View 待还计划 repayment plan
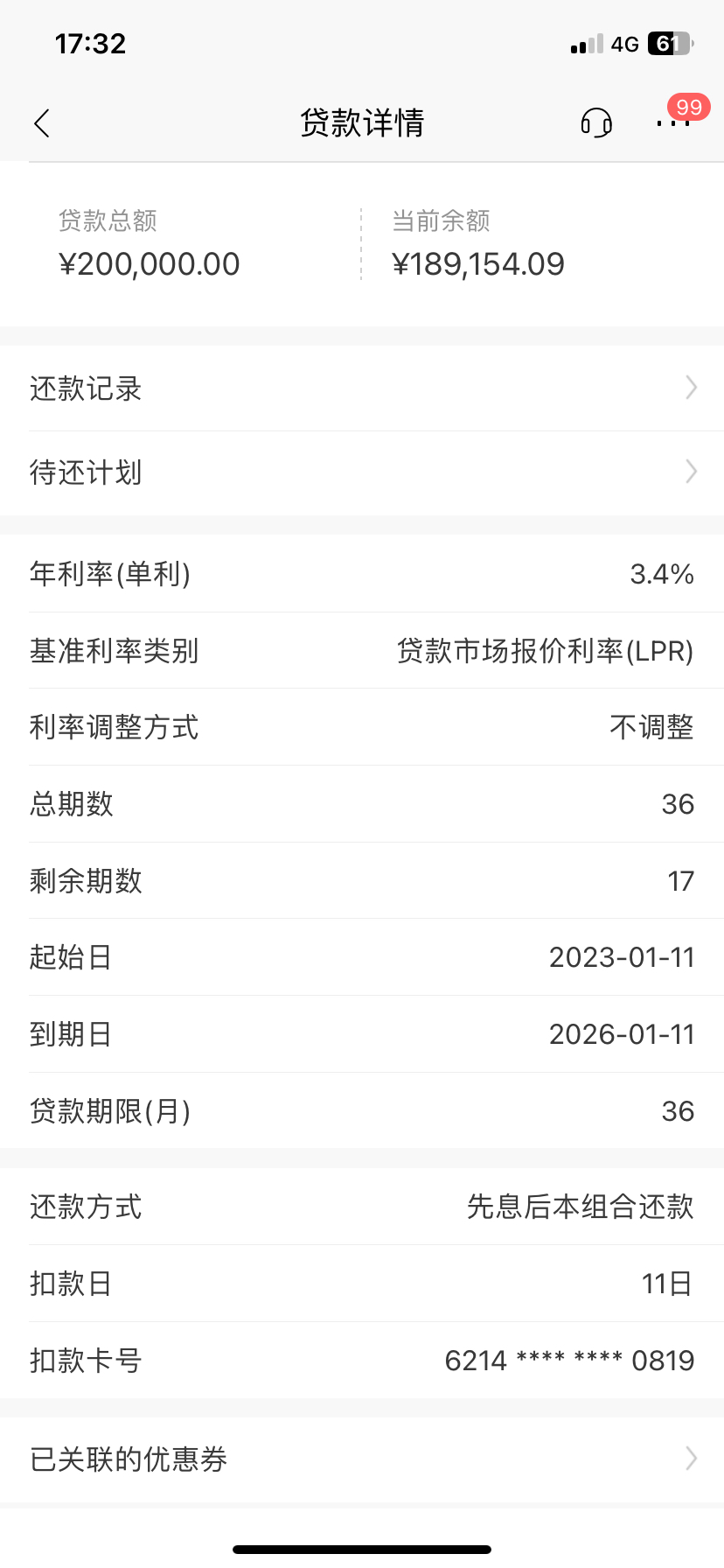724x1568 pixels. pos(362,472)
